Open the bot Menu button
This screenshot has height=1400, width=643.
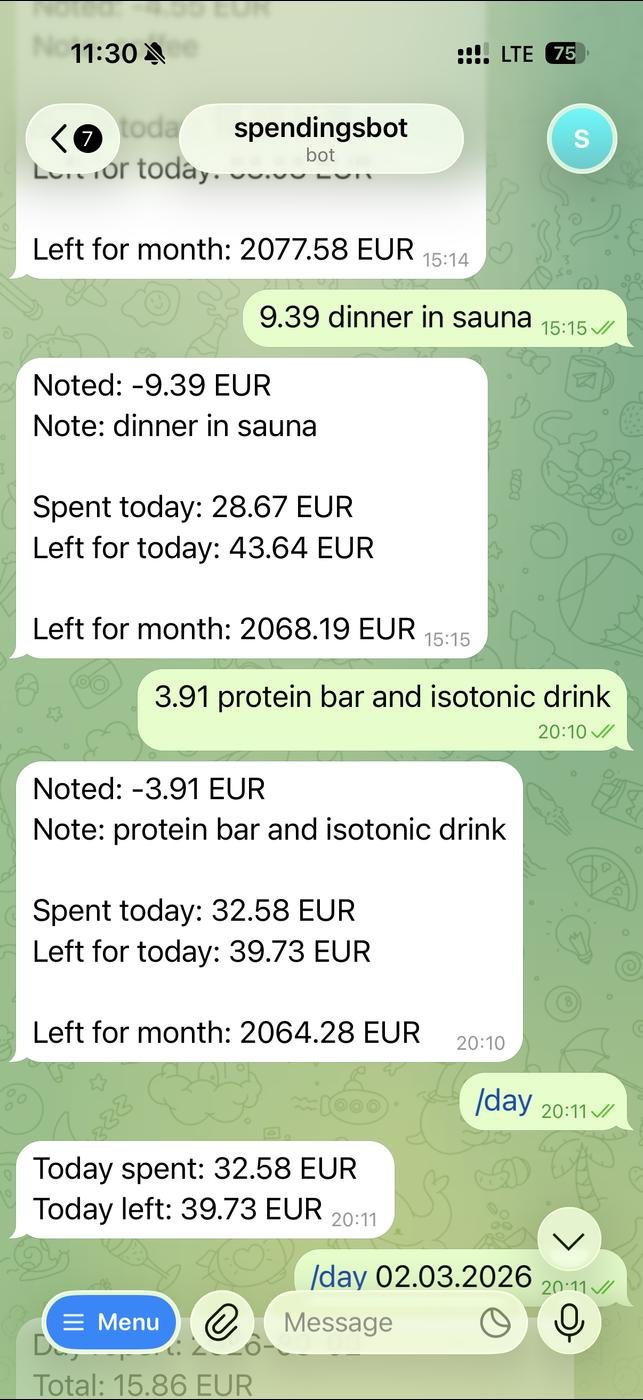coord(111,1322)
